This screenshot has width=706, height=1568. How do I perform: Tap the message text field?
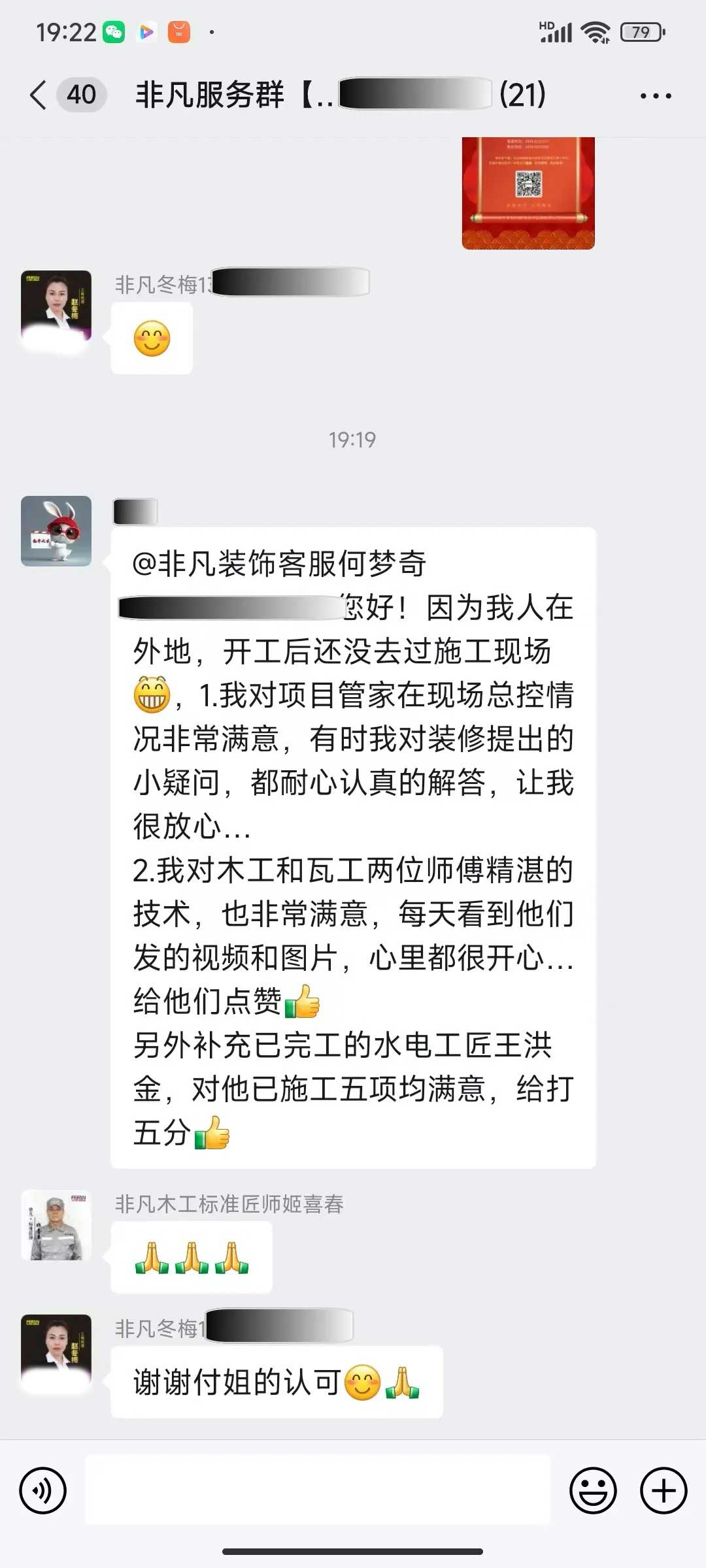coord(318,1490)
